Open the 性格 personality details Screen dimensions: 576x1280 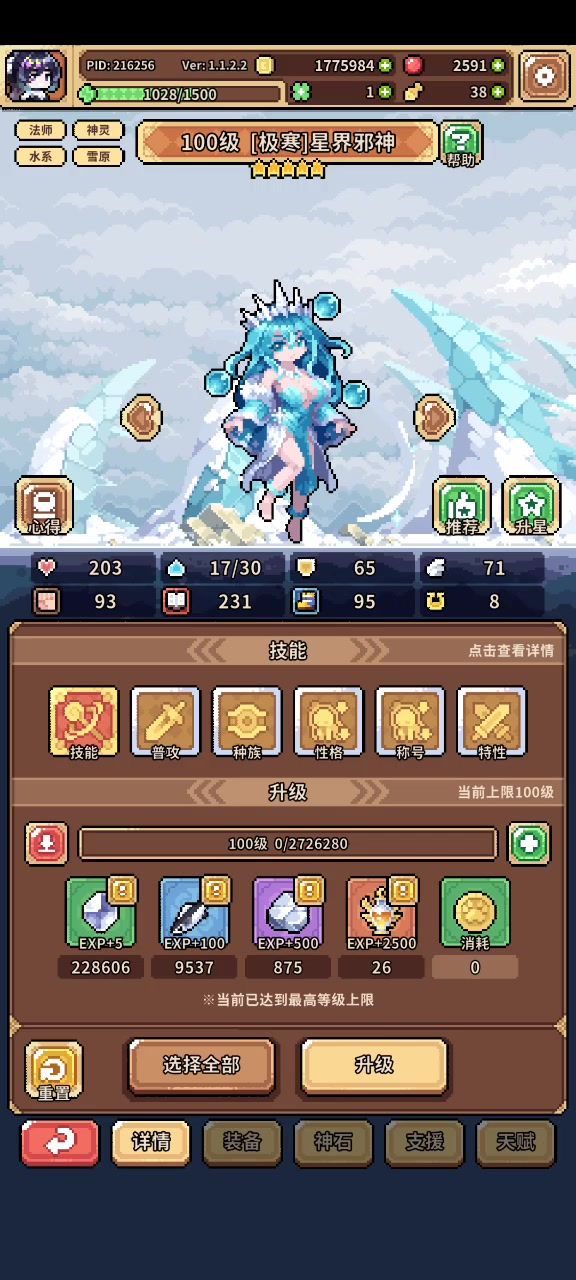point(329,722)
